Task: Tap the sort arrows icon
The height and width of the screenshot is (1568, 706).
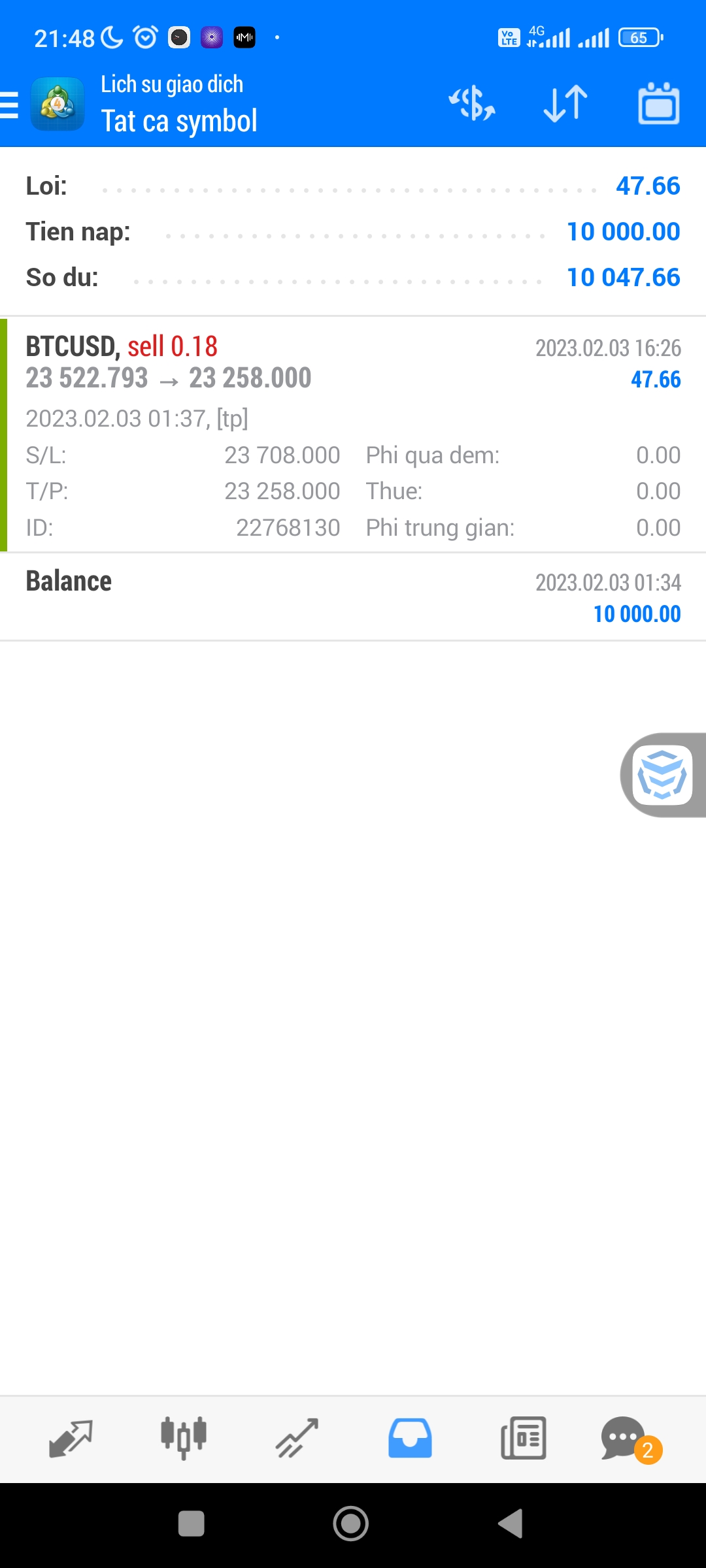Action: click(565, 104)
